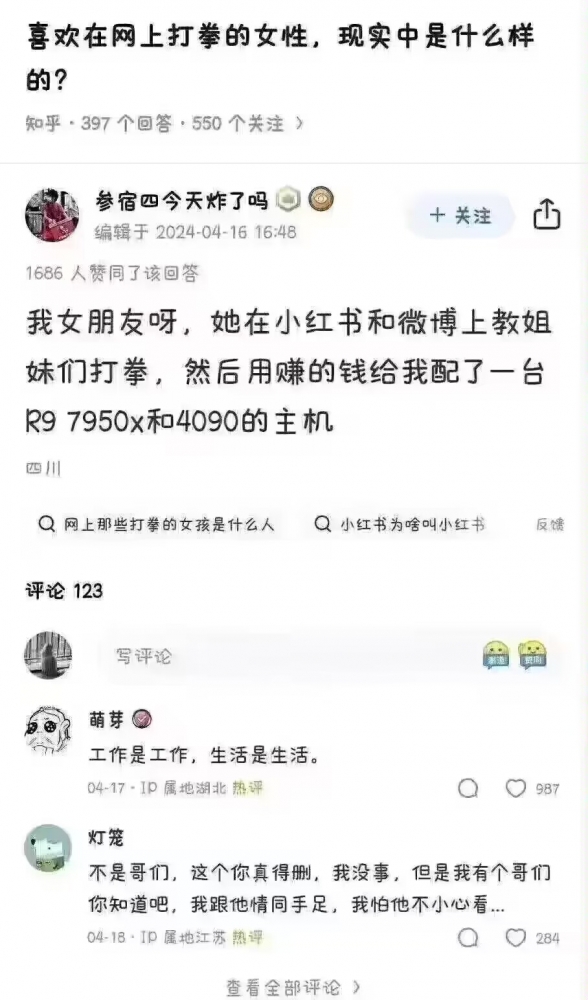Insert the first emoji sticker in comment box
Image resolution: width=588 pixels, height=1000 pixels.
coord(496,655)
